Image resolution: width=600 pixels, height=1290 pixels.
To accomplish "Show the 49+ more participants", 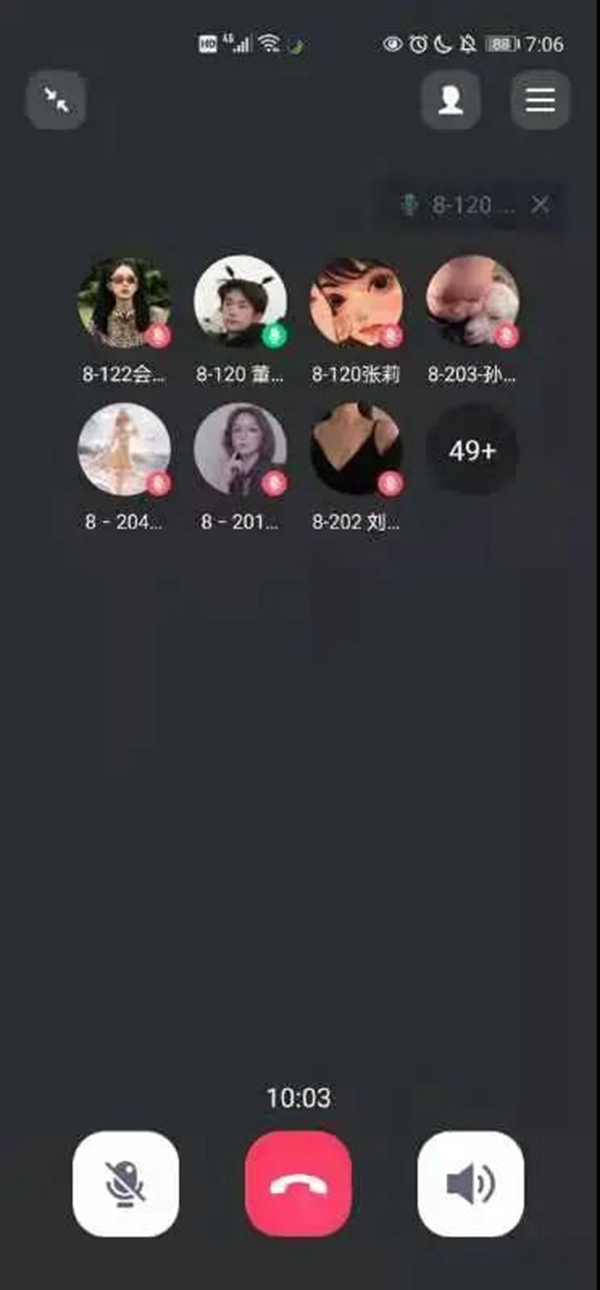I will [472, 450].
